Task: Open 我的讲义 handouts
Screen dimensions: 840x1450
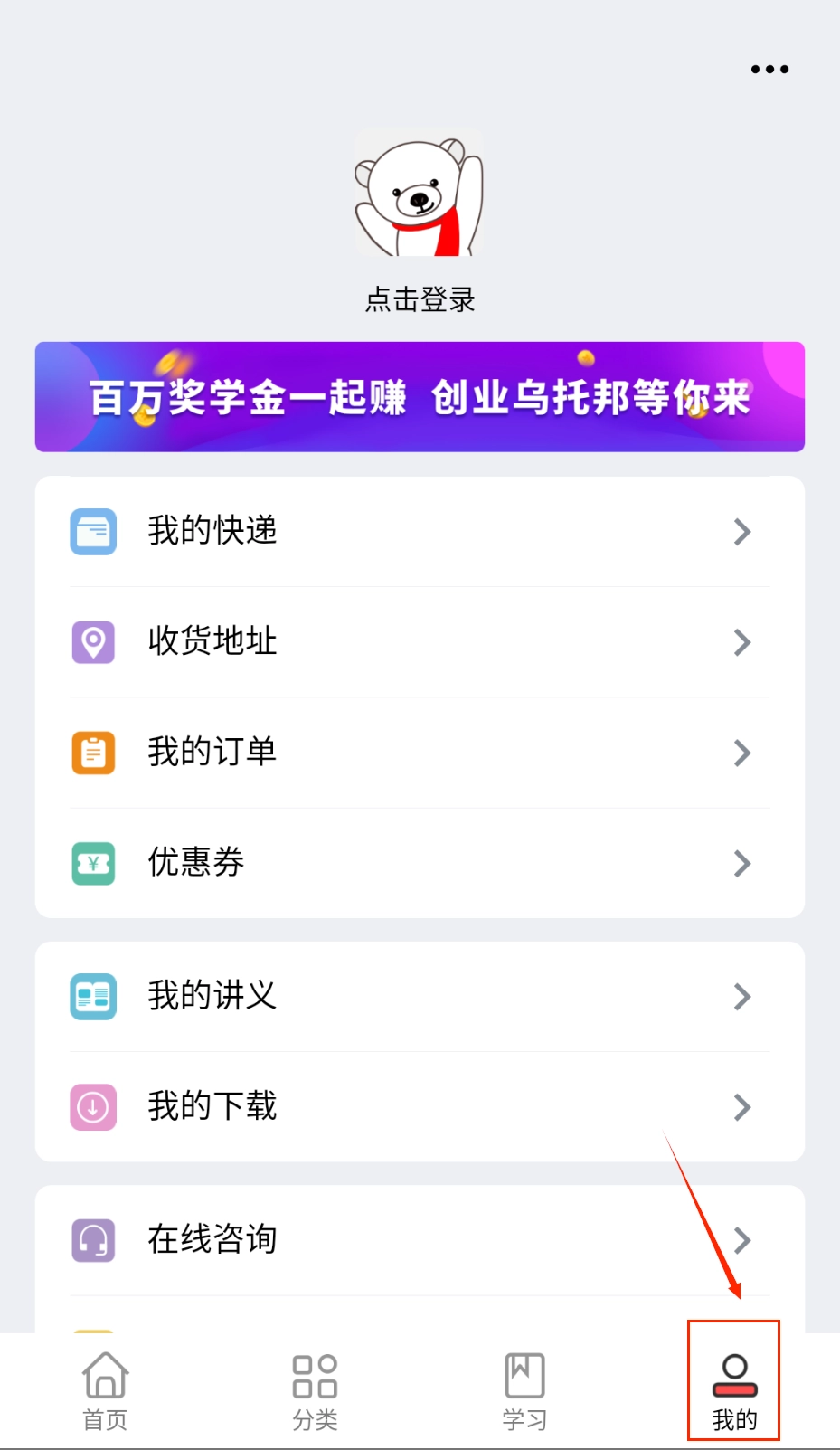Action: pos(420,996)
